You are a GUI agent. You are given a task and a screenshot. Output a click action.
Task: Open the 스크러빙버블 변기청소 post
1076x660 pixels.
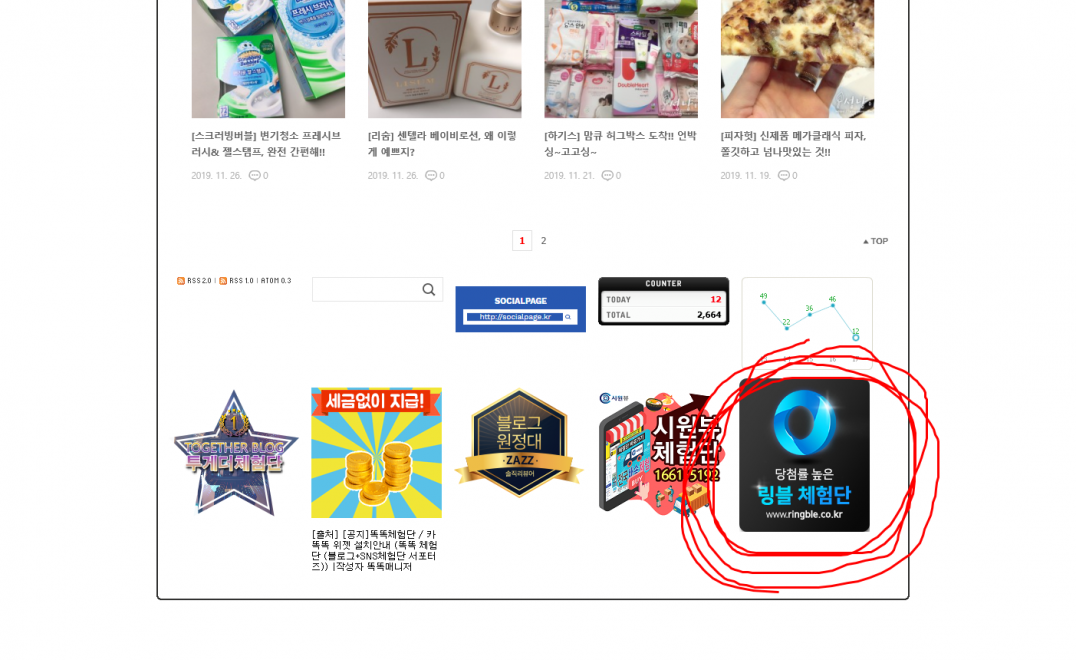pos(266,143)
